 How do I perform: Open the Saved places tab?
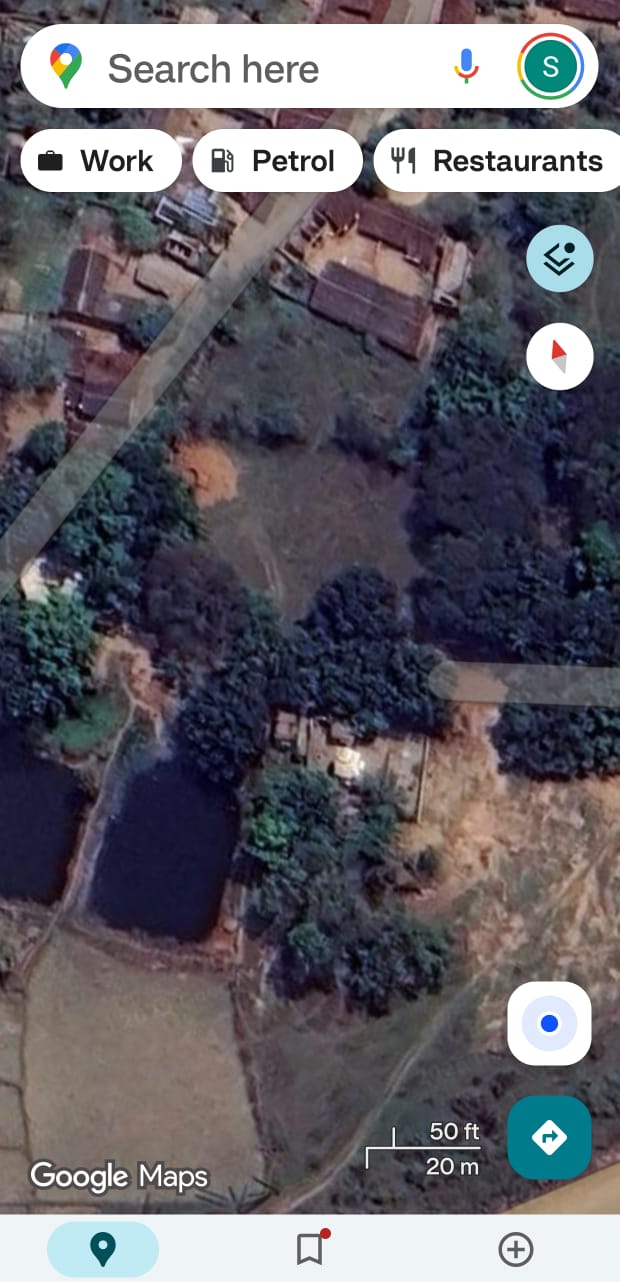click(x=310, y=1249)
